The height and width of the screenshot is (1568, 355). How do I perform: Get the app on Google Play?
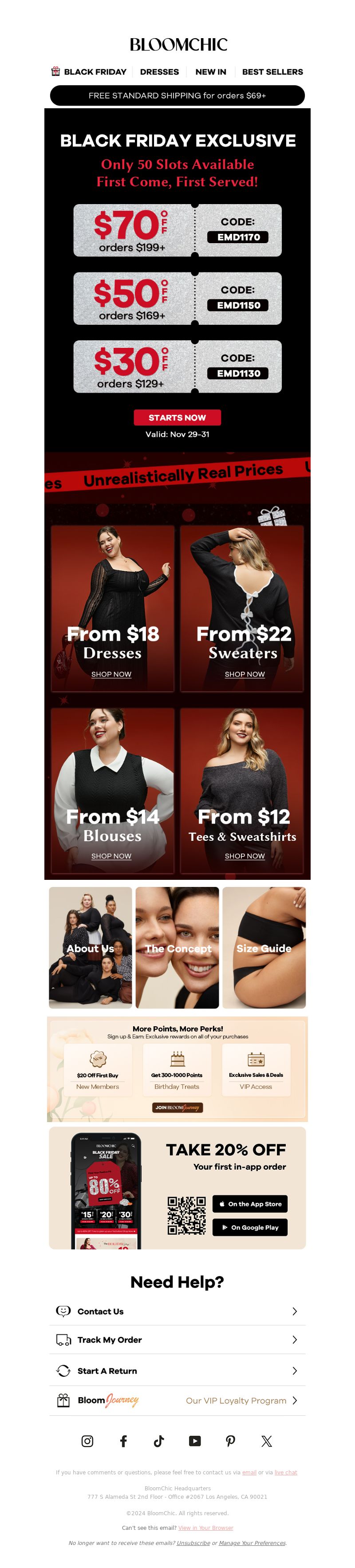(x=250, y=1227)
